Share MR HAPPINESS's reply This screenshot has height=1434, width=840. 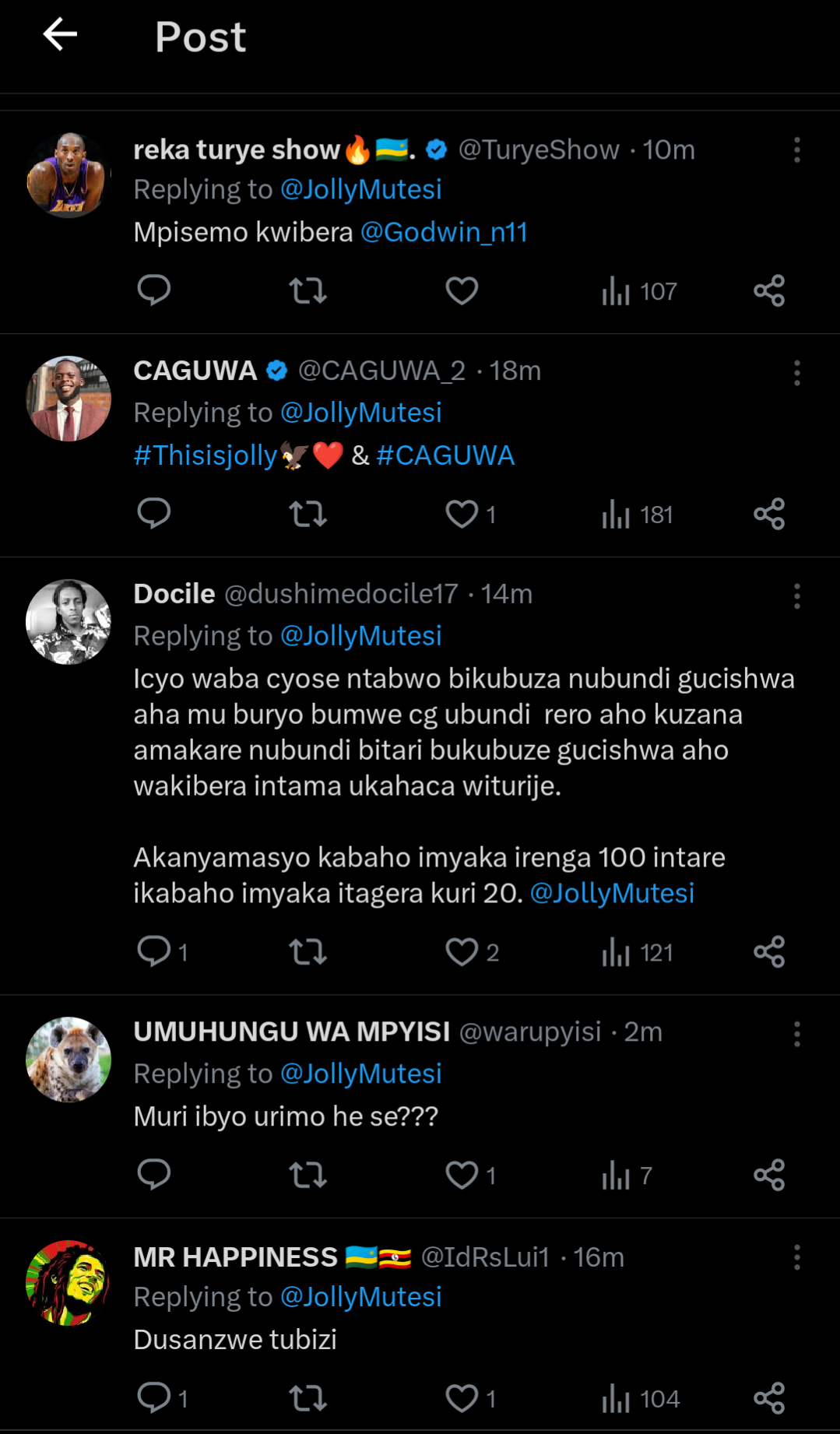point(768,1399)
